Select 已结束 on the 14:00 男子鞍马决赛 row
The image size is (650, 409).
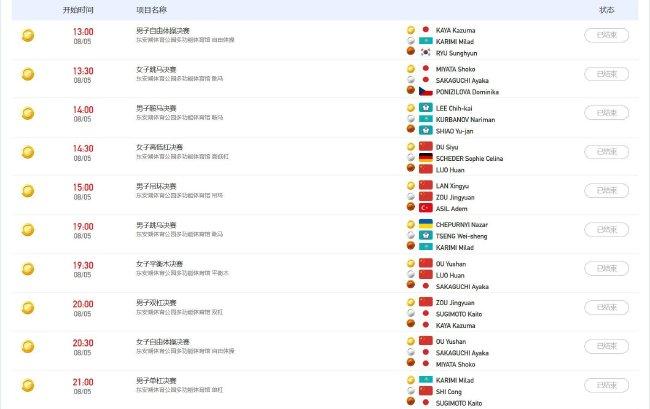[x=606, y=113]
